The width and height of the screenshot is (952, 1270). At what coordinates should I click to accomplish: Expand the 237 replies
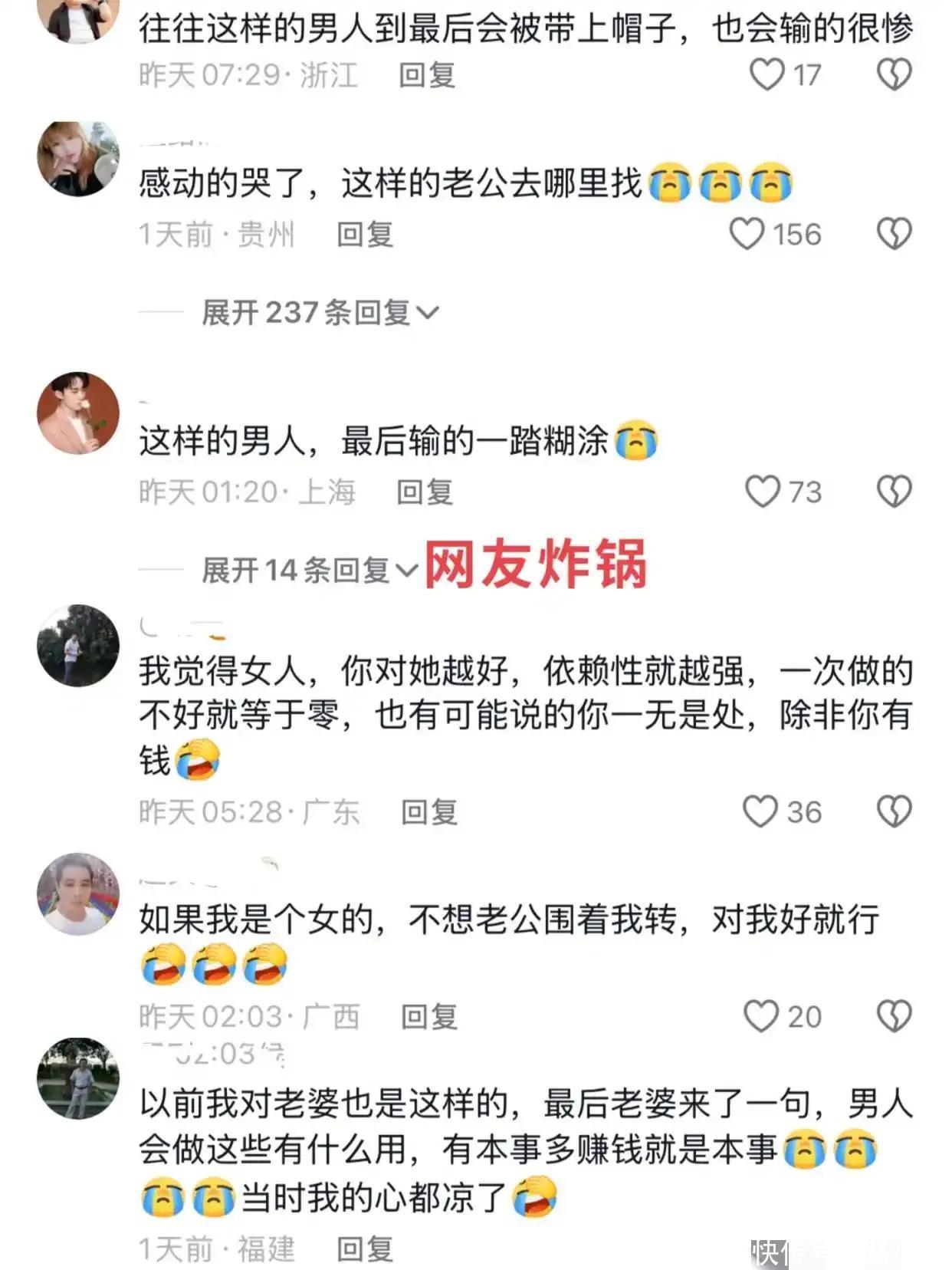pyautogui.click(x=319, y=313)
